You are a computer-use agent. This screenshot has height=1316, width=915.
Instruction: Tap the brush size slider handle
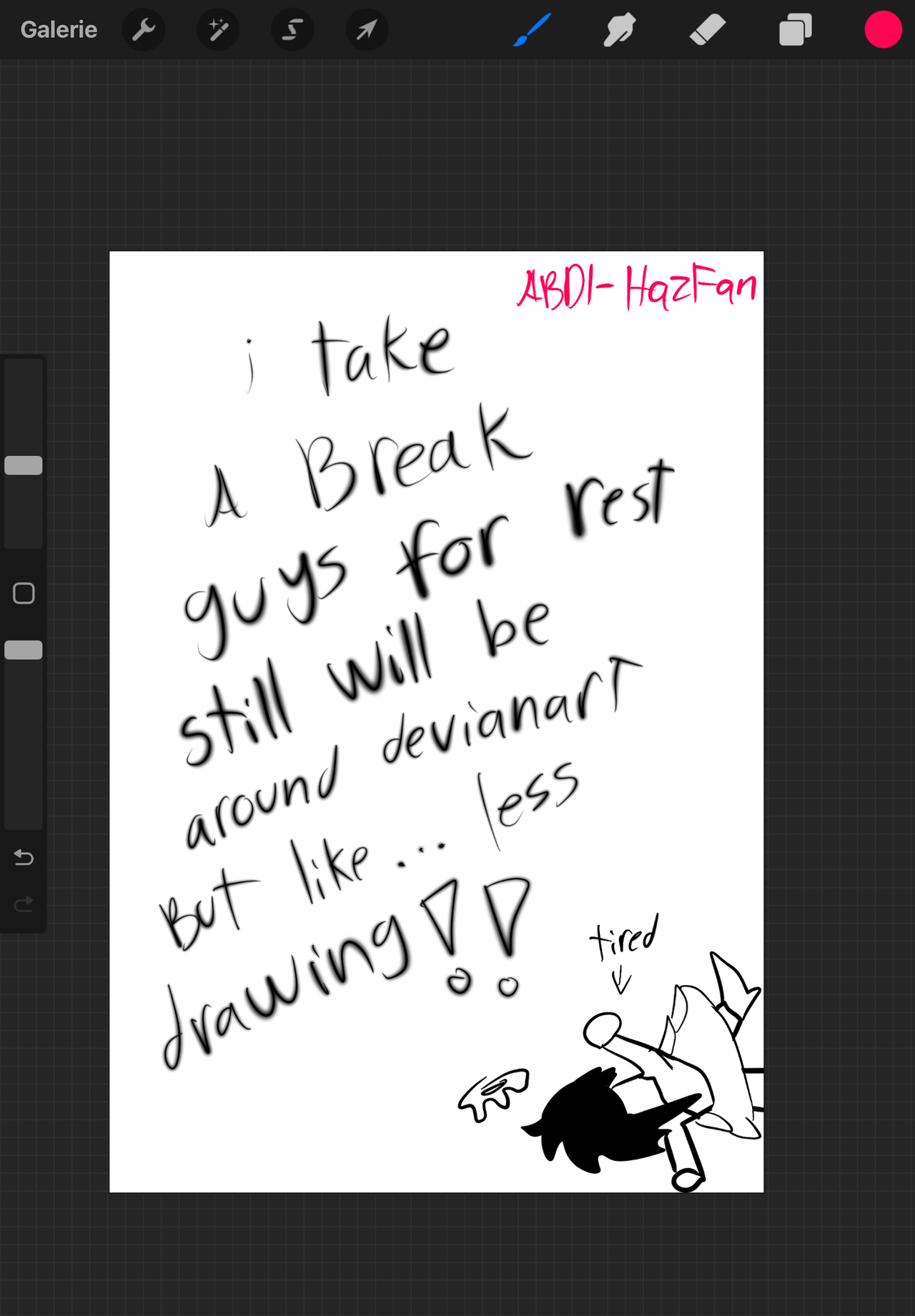click(x=24, y=465)
